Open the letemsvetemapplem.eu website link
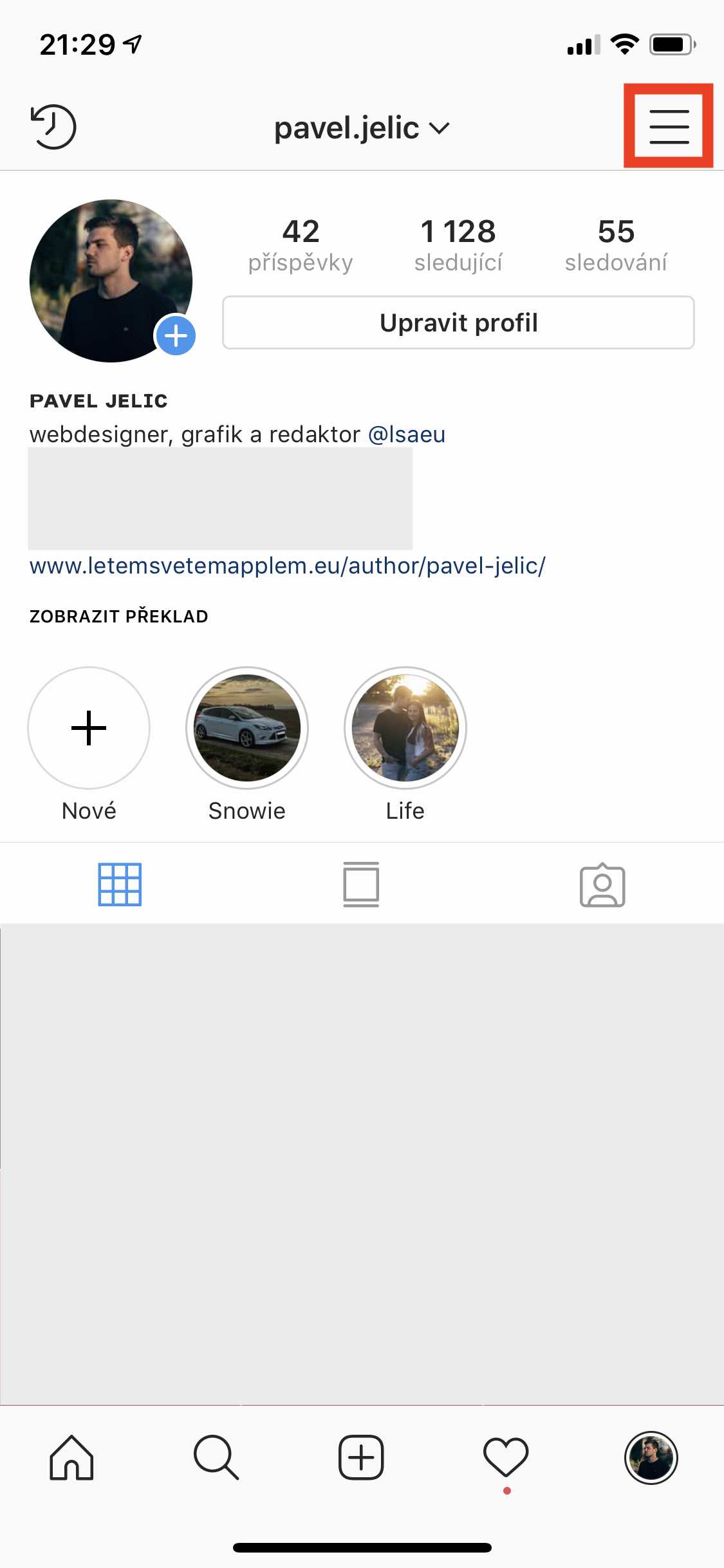Viewport: 724px width, 1568px height. pyautogui.click(x=287, y=566)
